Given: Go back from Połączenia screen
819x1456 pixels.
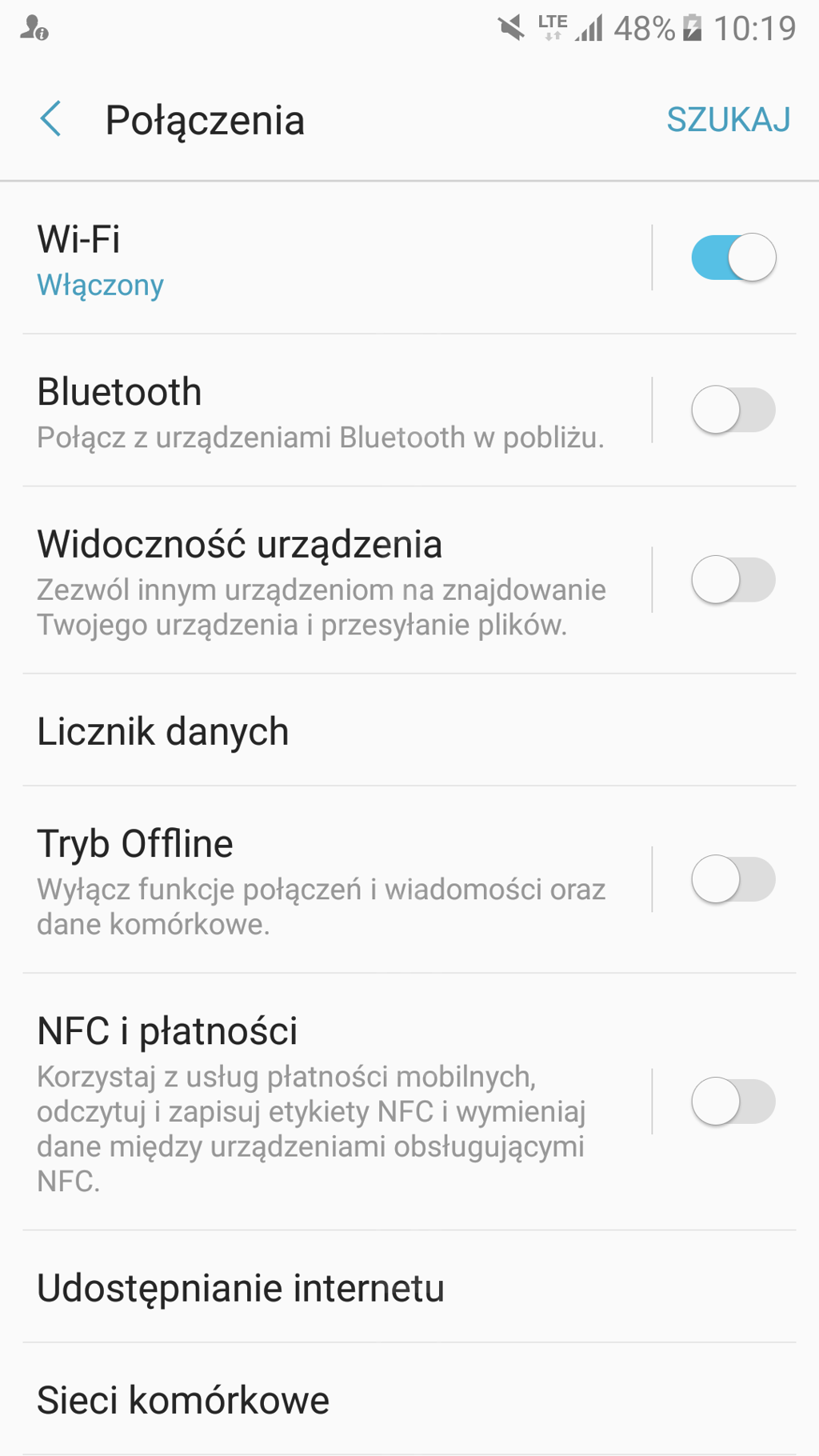Looking at the screenshot, I should [51, 120].
